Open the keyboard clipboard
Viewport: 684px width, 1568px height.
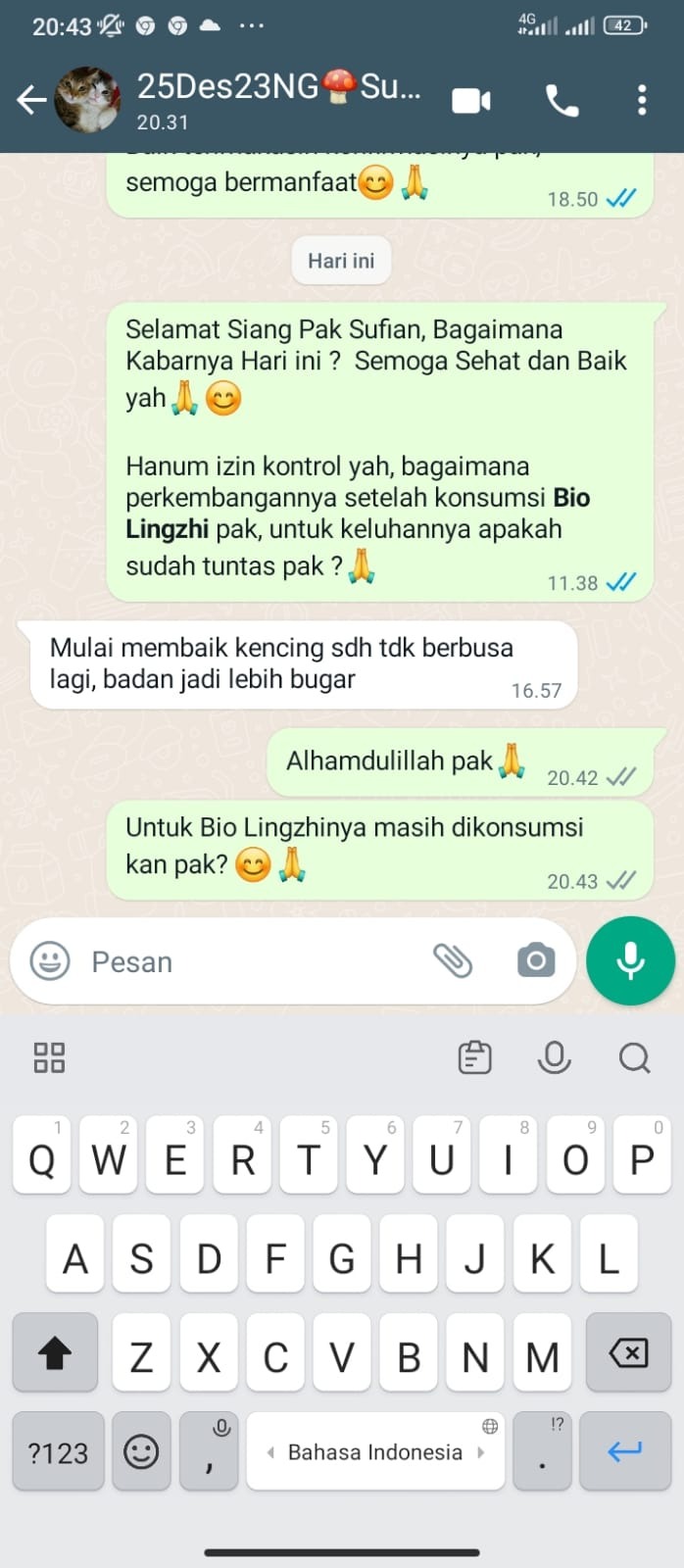coord(475,1057)
